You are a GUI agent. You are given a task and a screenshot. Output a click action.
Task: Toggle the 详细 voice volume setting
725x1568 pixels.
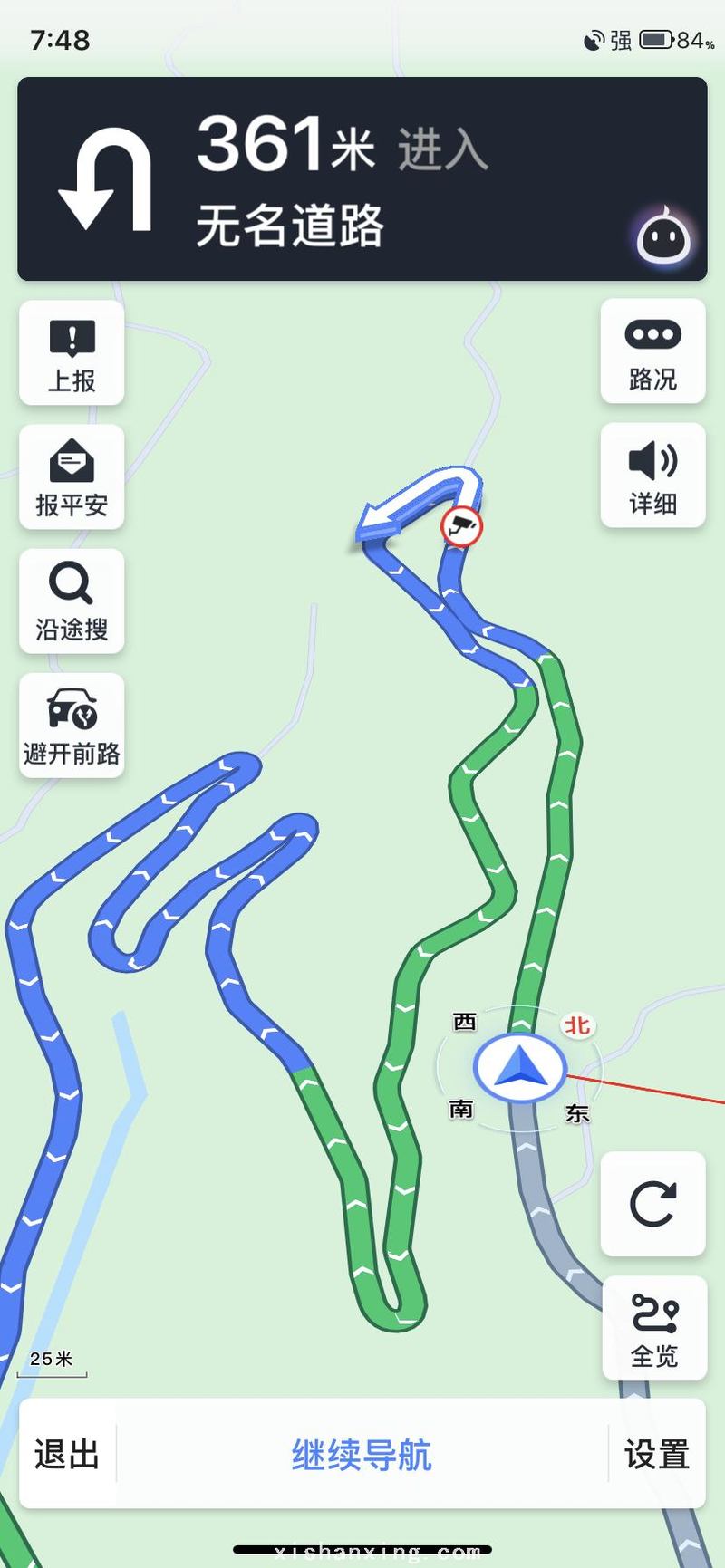(652, 476)
